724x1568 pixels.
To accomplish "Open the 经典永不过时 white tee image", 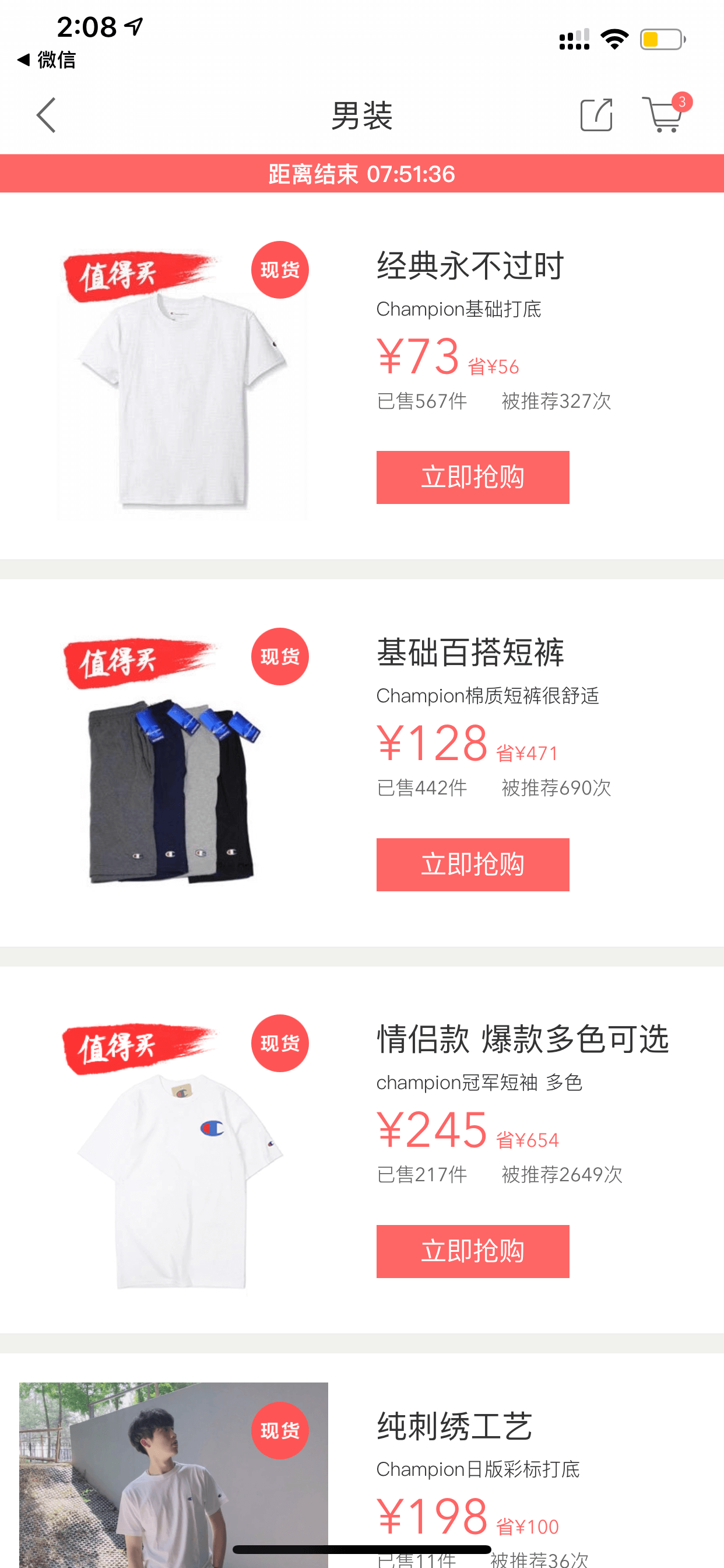I will click(182, 381).
